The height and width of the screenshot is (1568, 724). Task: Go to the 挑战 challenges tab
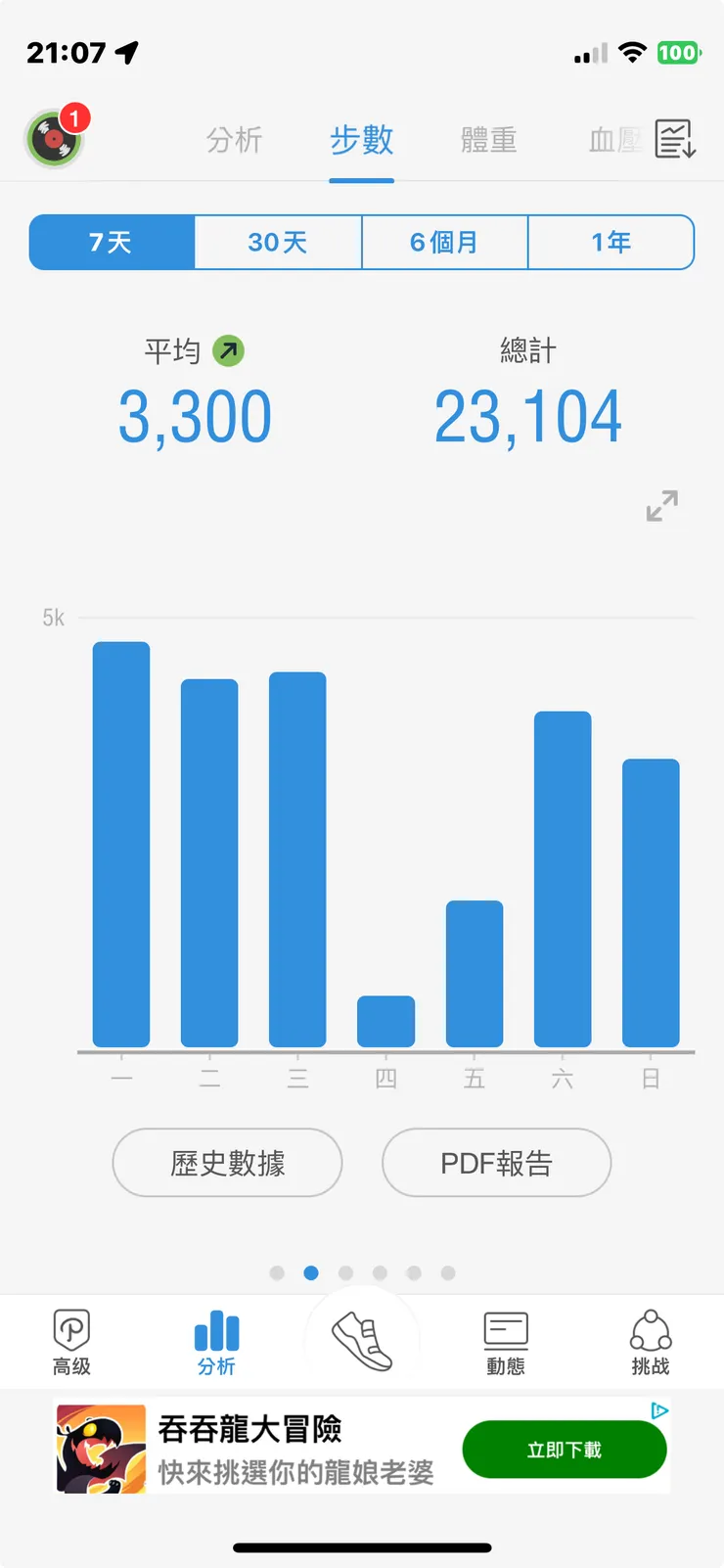(x=651, y=1342)
